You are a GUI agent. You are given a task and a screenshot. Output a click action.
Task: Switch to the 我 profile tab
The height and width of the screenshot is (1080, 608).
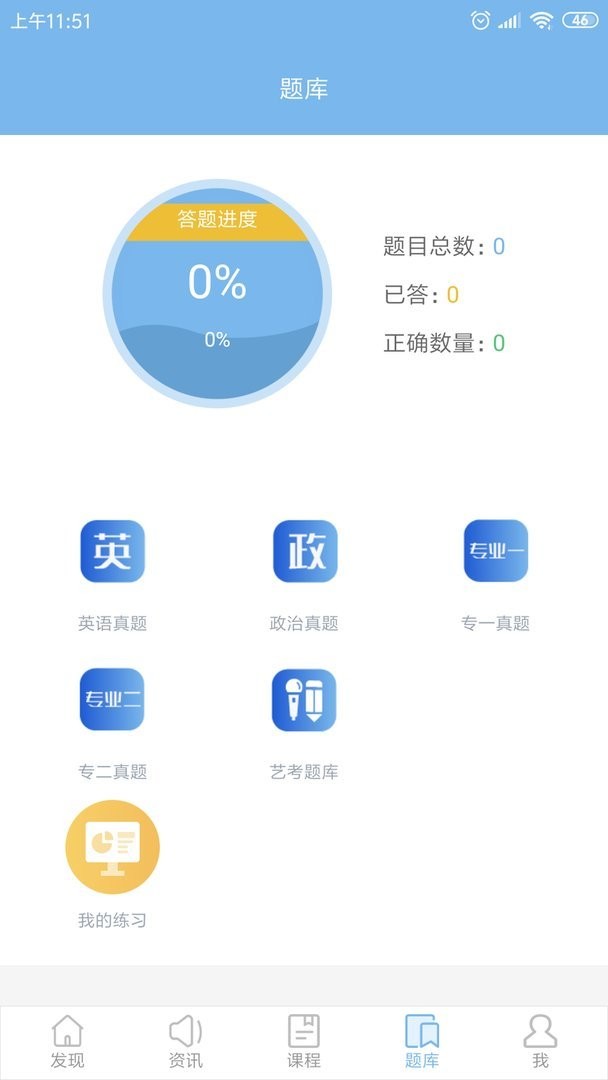540,1042
